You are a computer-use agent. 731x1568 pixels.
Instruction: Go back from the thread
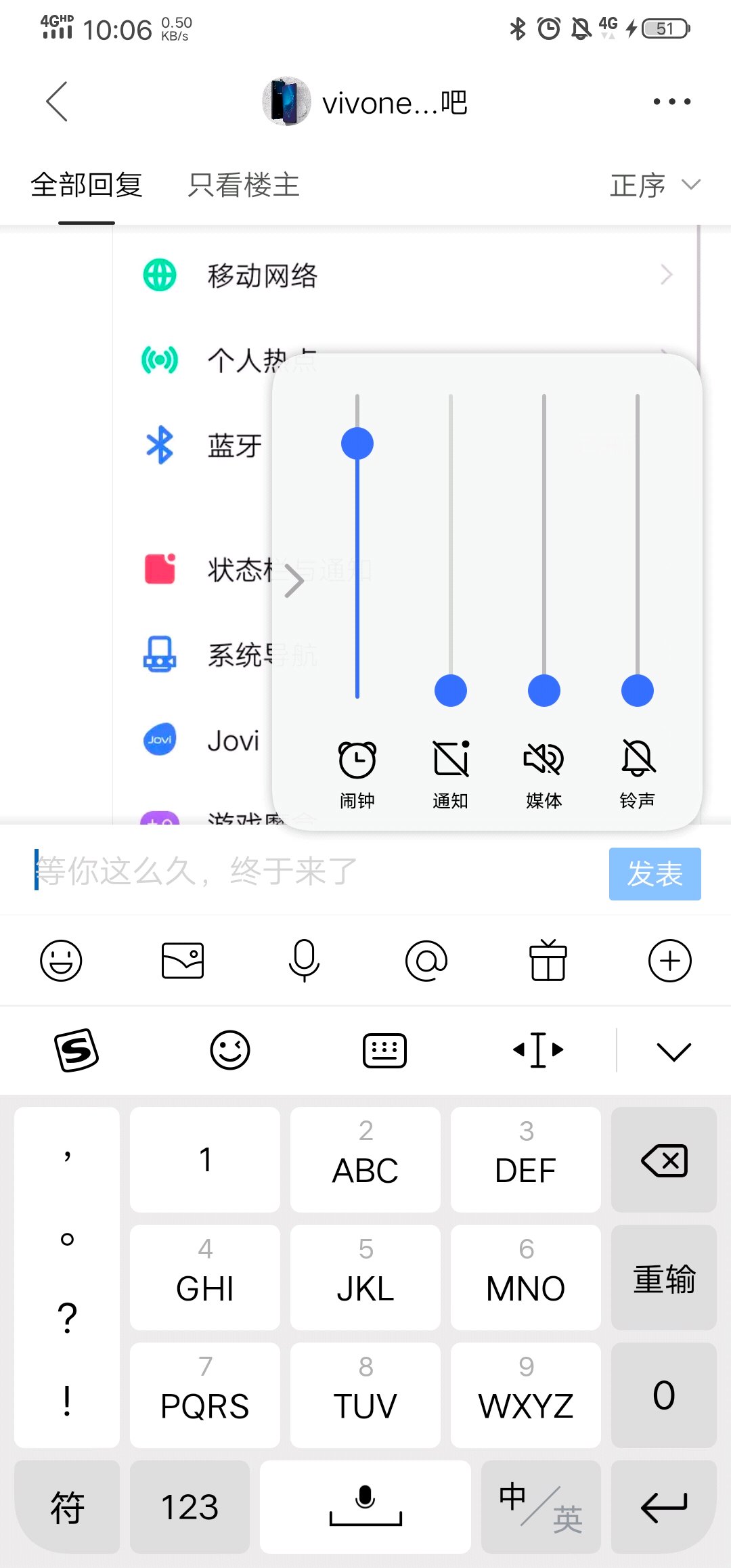(57, 102)
